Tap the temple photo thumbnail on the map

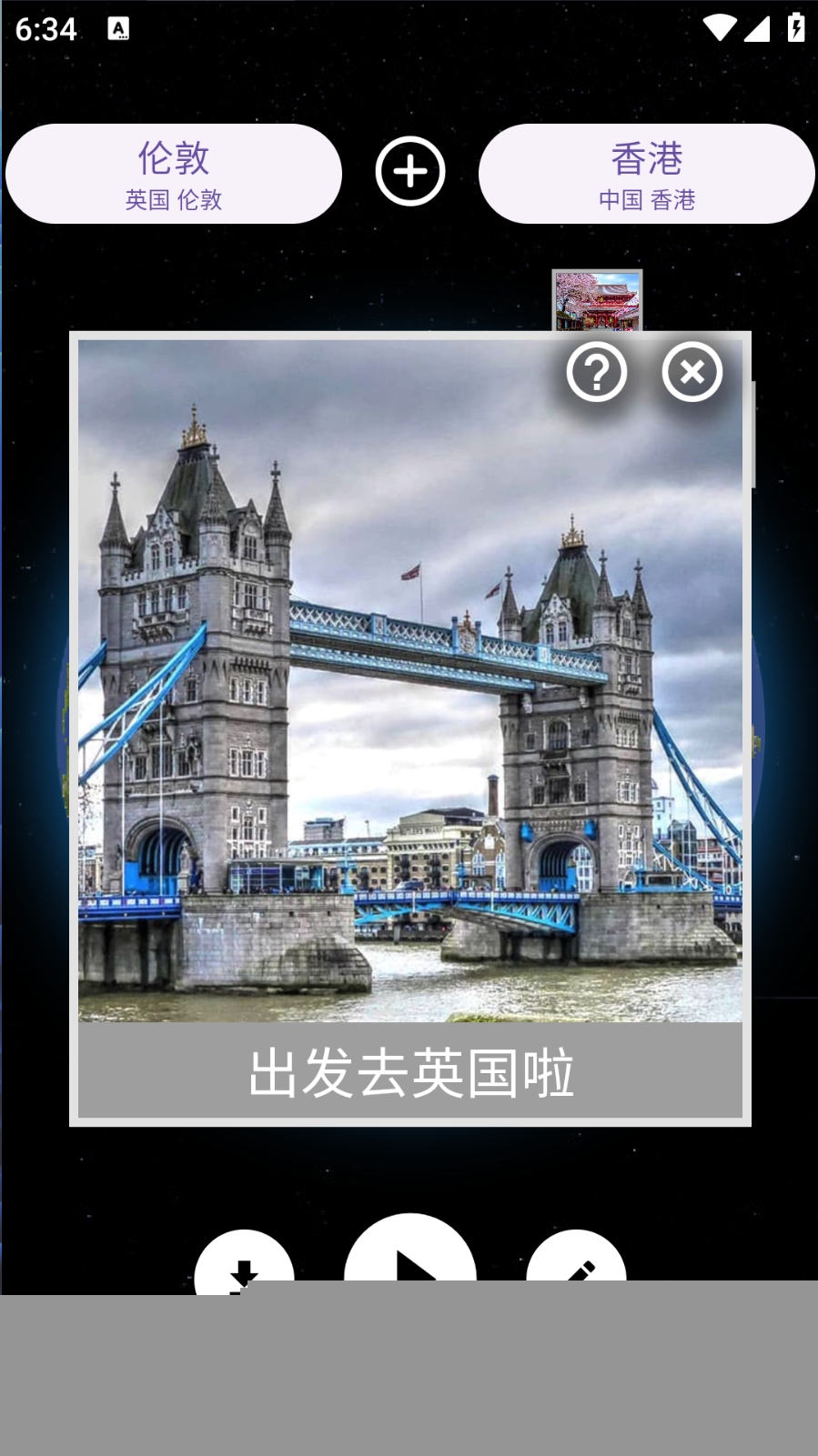tap(597, 300)
